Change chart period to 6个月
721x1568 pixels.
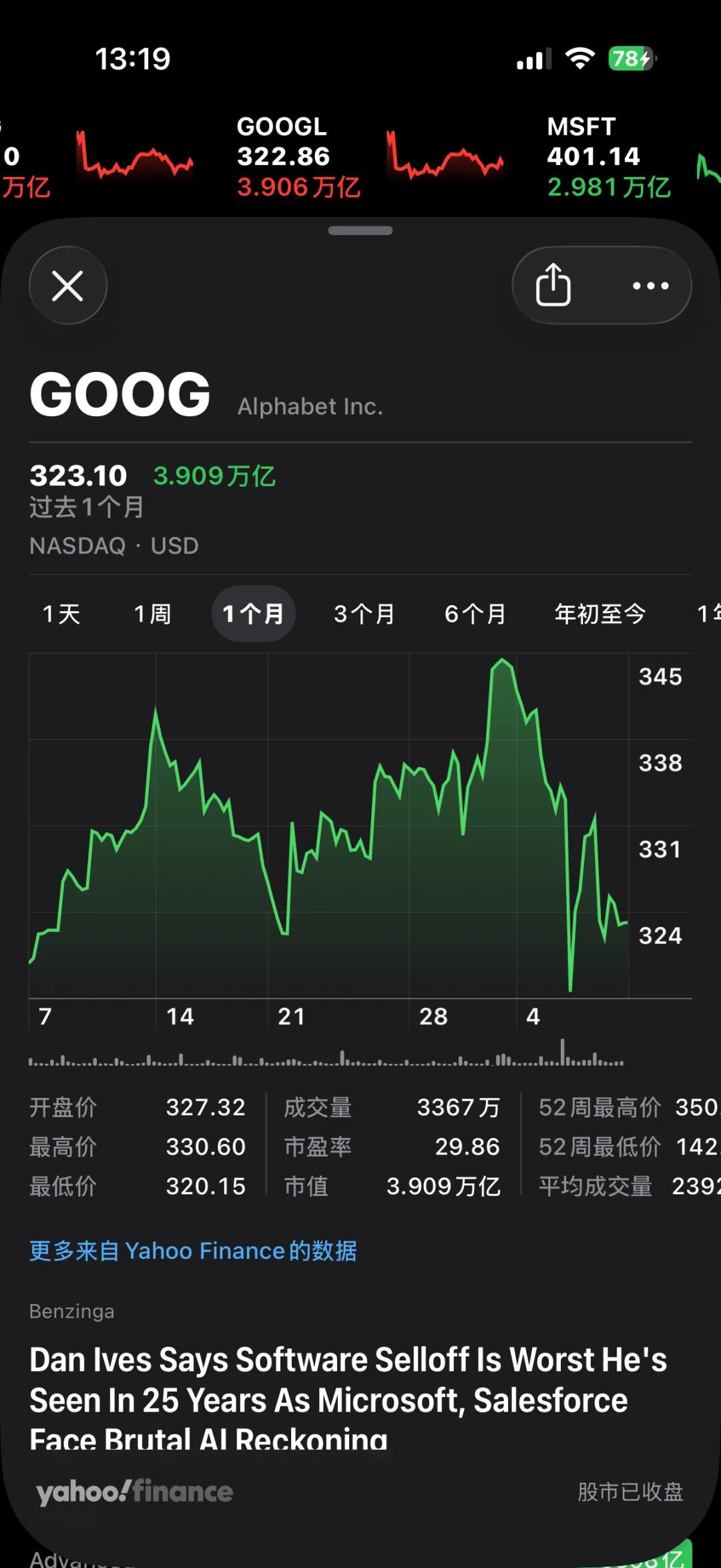[475, 614]
